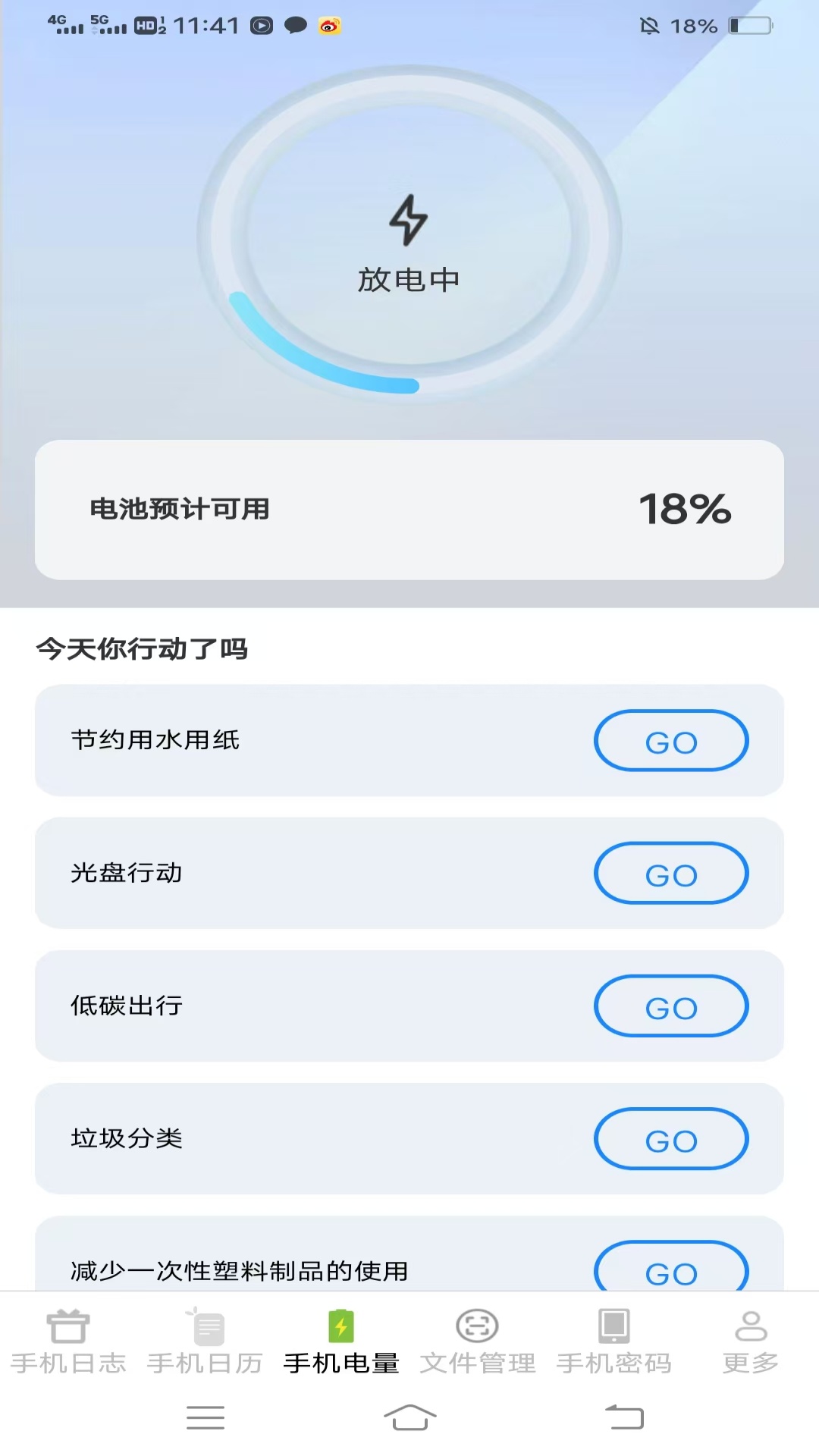The width and height of the screenshot is (819, 1456).
Task: Select the 手机电量 tab
Action: pos(341,1342)
